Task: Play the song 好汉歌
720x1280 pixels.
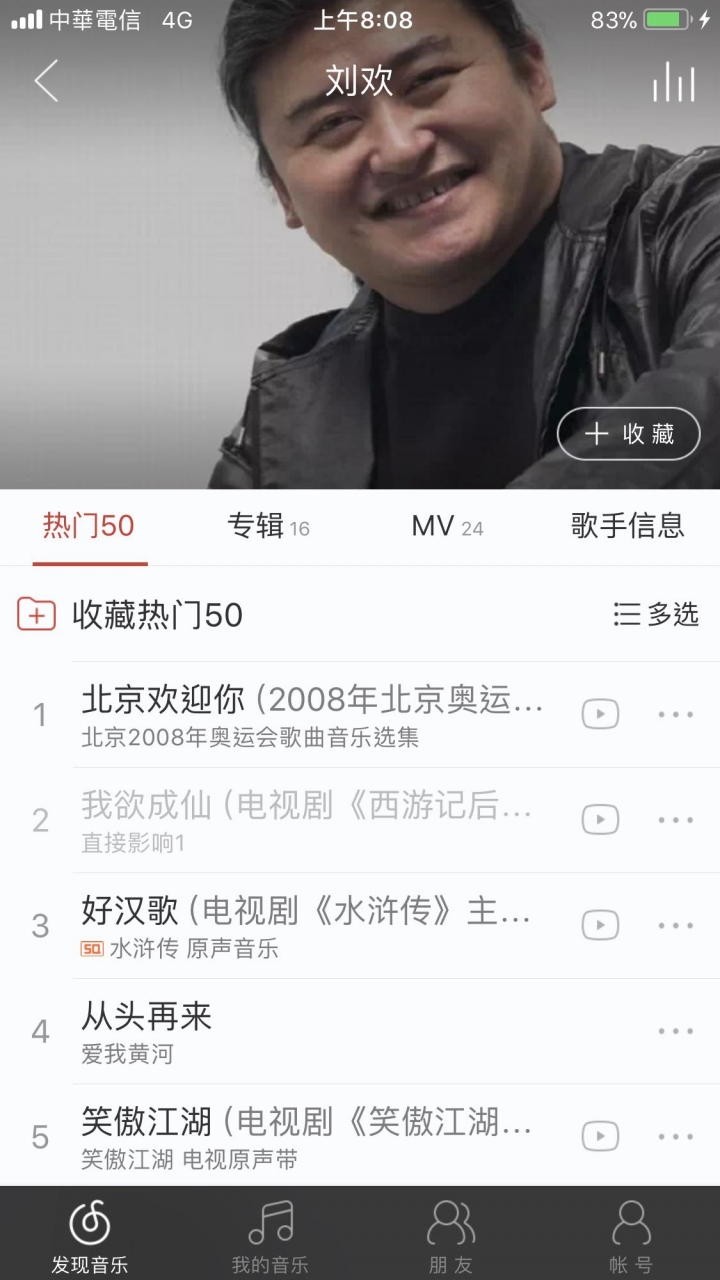Action: (x=305, y=925)
